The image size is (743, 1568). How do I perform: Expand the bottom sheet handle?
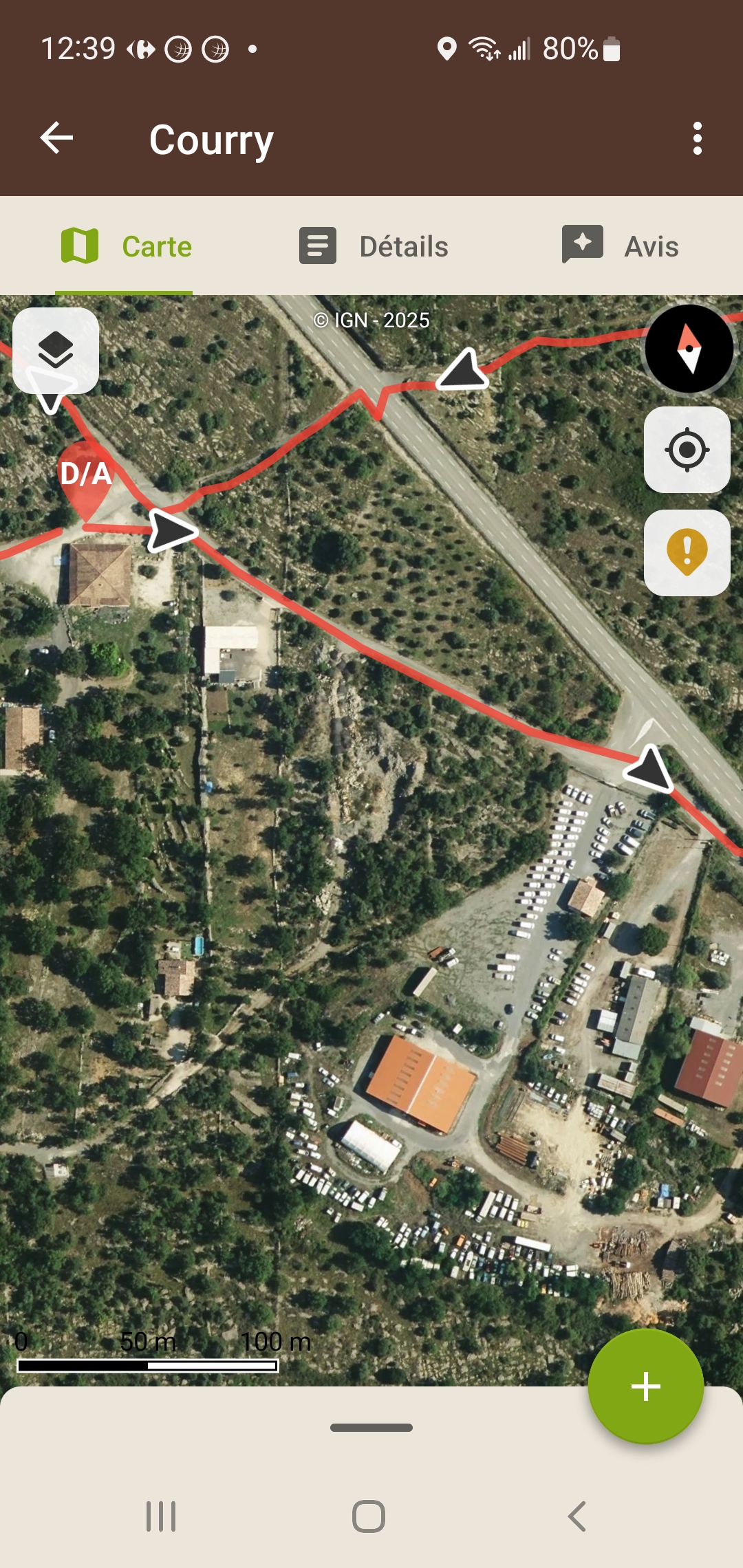(x=371, y=1428)
